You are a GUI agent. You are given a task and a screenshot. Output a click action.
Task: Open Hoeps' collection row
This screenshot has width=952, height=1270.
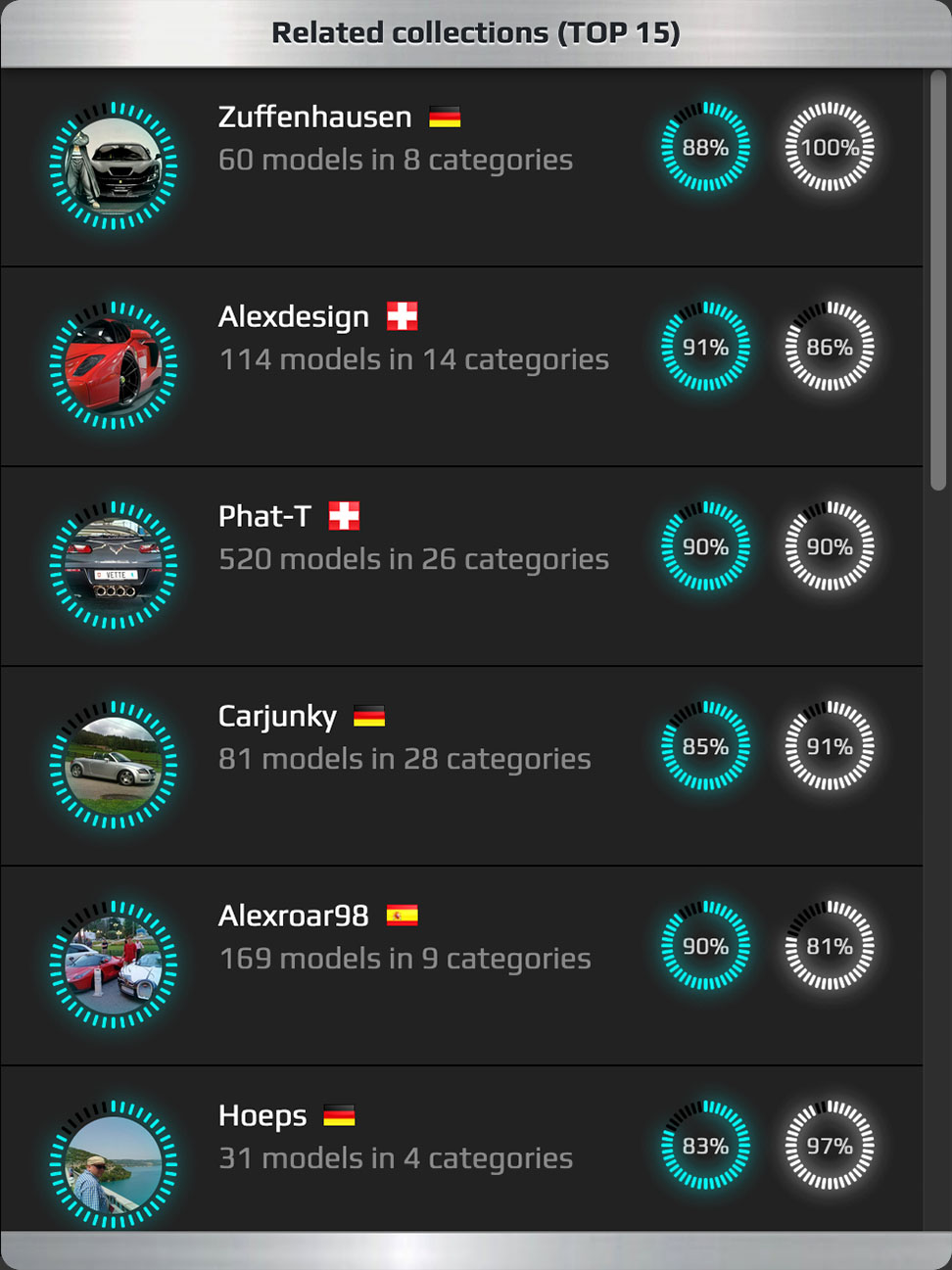tap(262, 1116)
